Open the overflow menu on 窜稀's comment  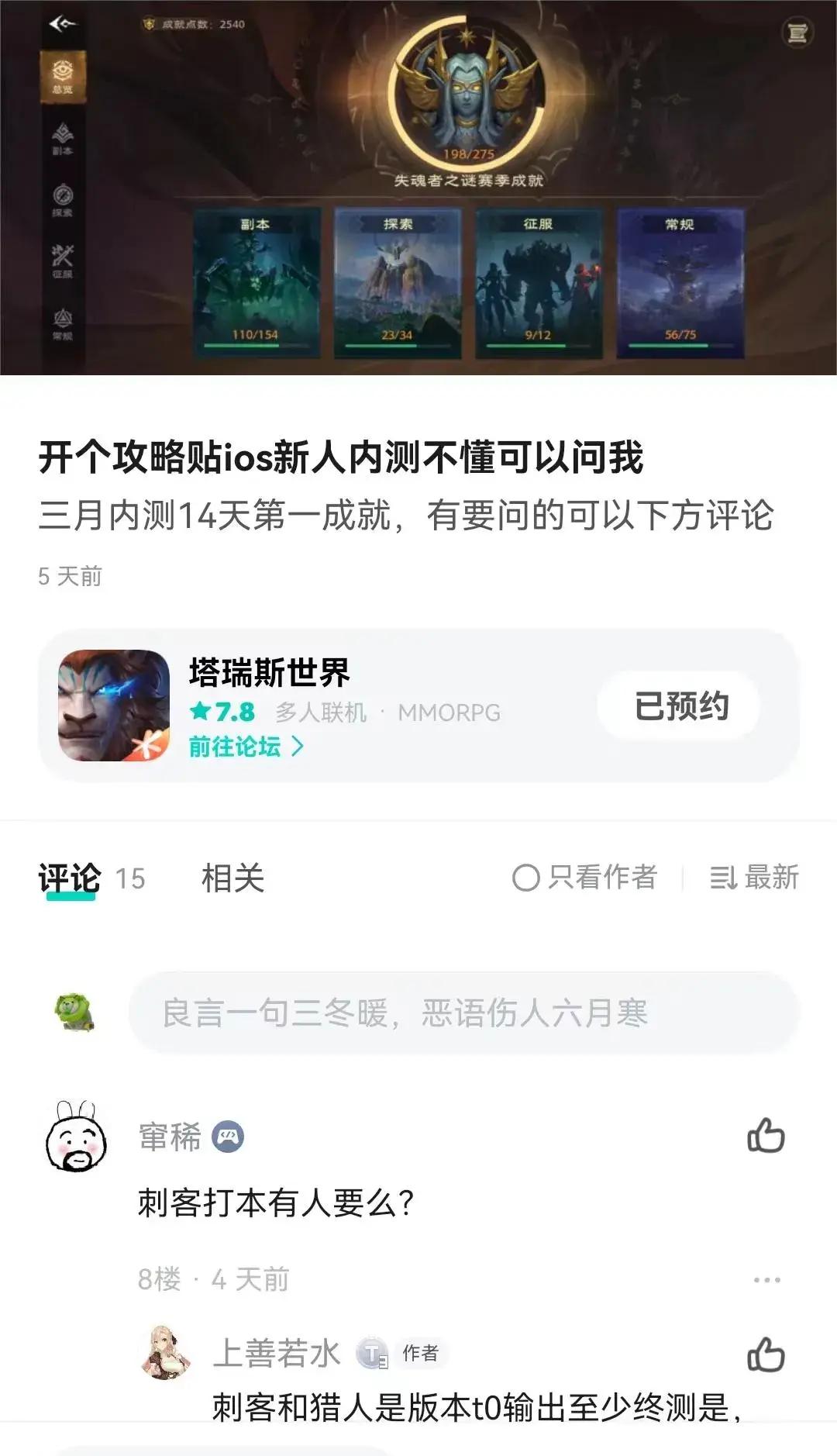(766, 1280)
